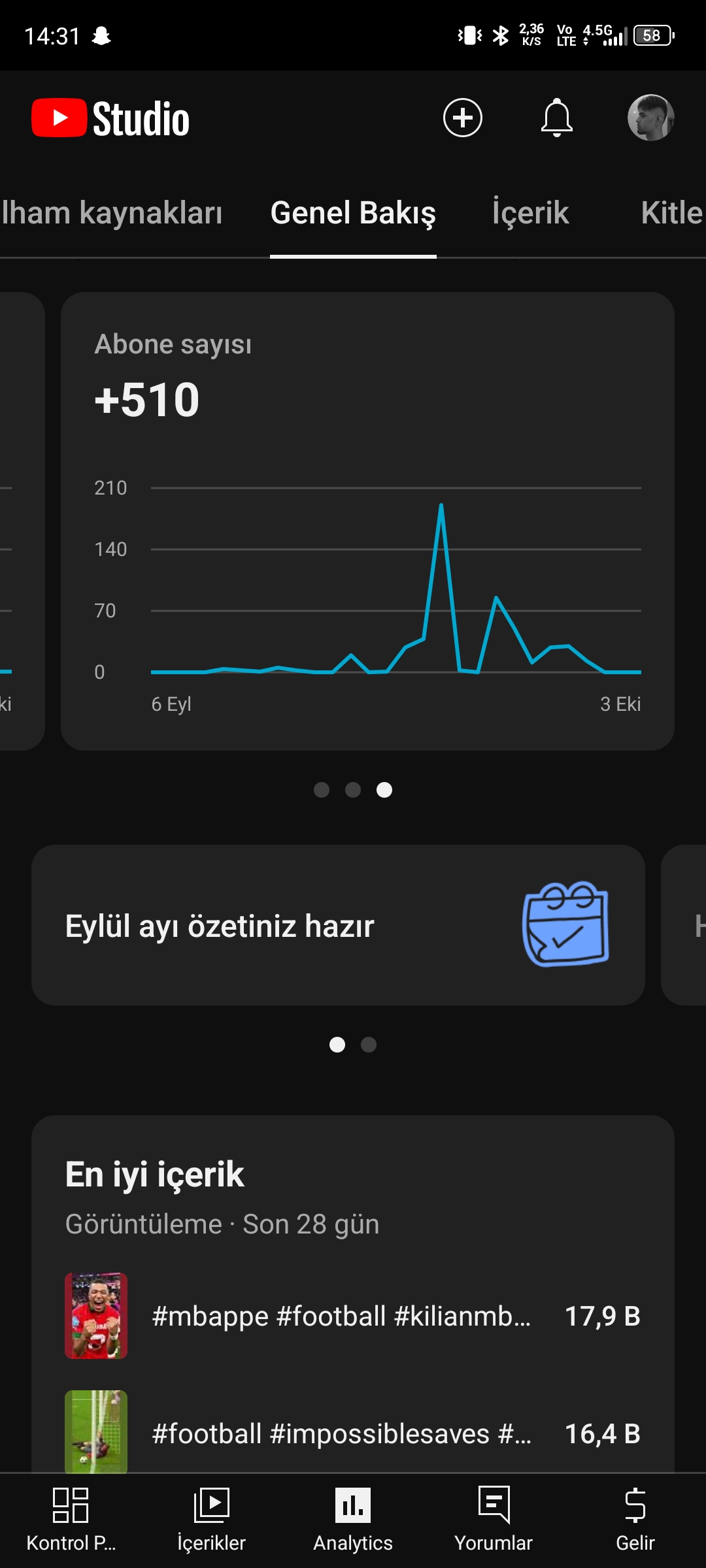Open the Eylül ayı özetiniz hazır card

click(x=338, y=925)
